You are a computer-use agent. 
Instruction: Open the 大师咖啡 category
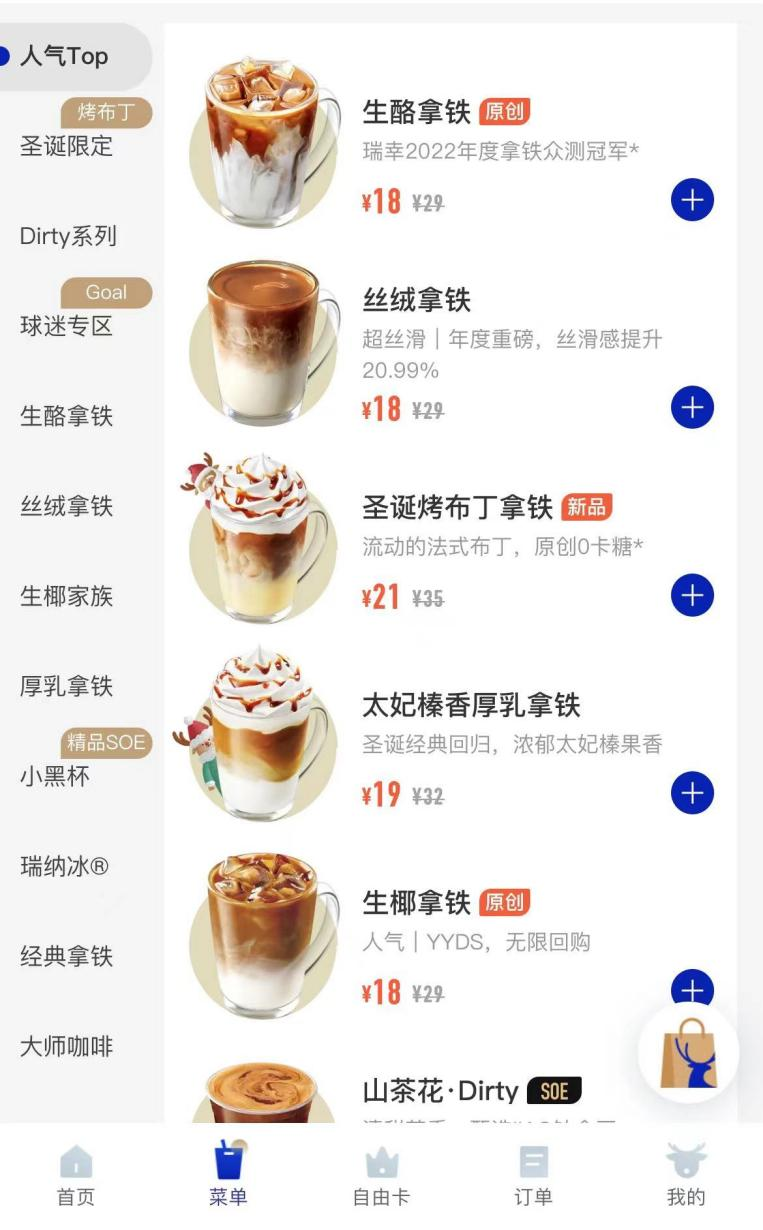[x=66, y=1047]
